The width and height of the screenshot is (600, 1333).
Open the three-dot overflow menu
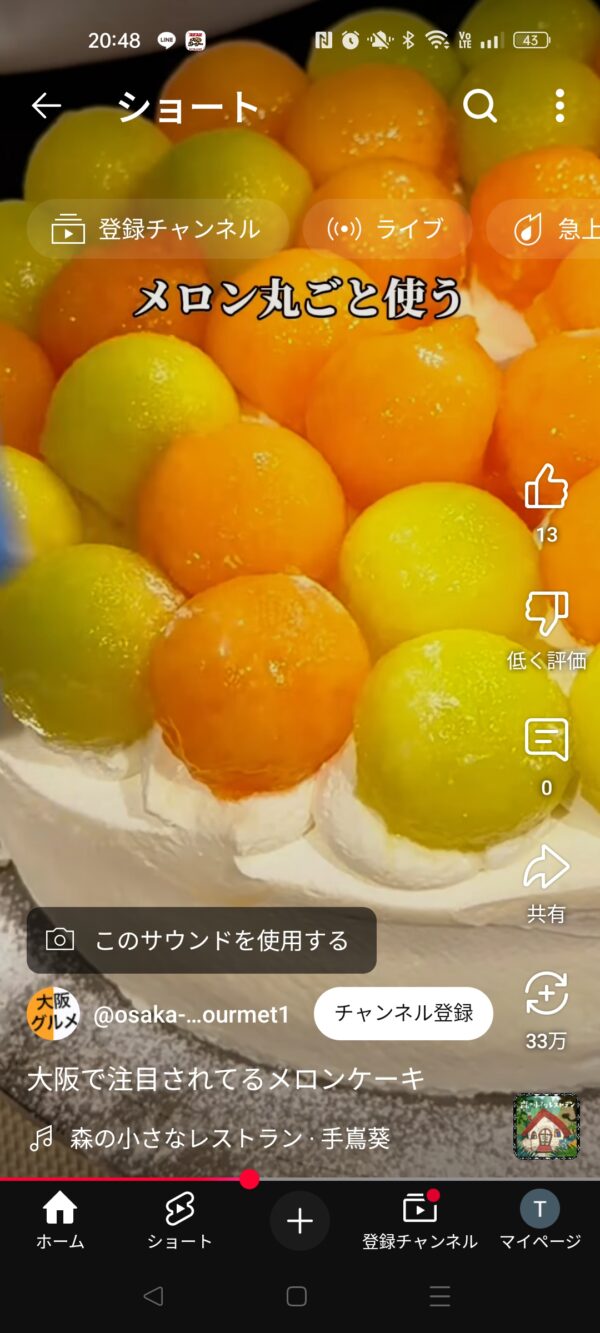click(559, 106)
